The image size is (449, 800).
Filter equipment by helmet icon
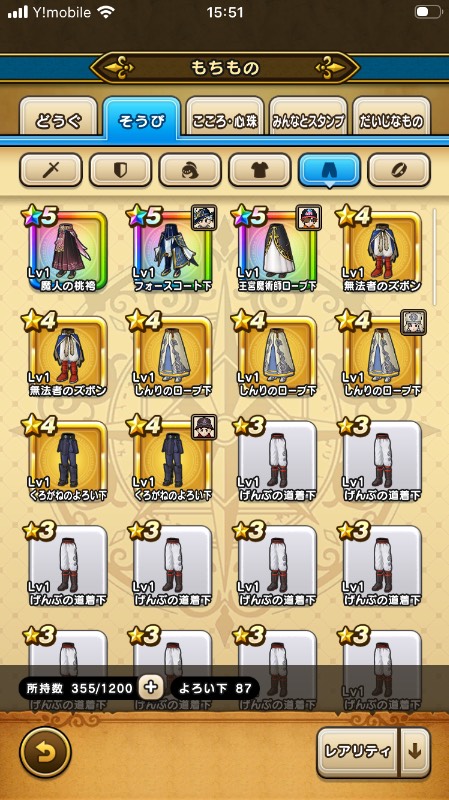click(x=190, y=170)
